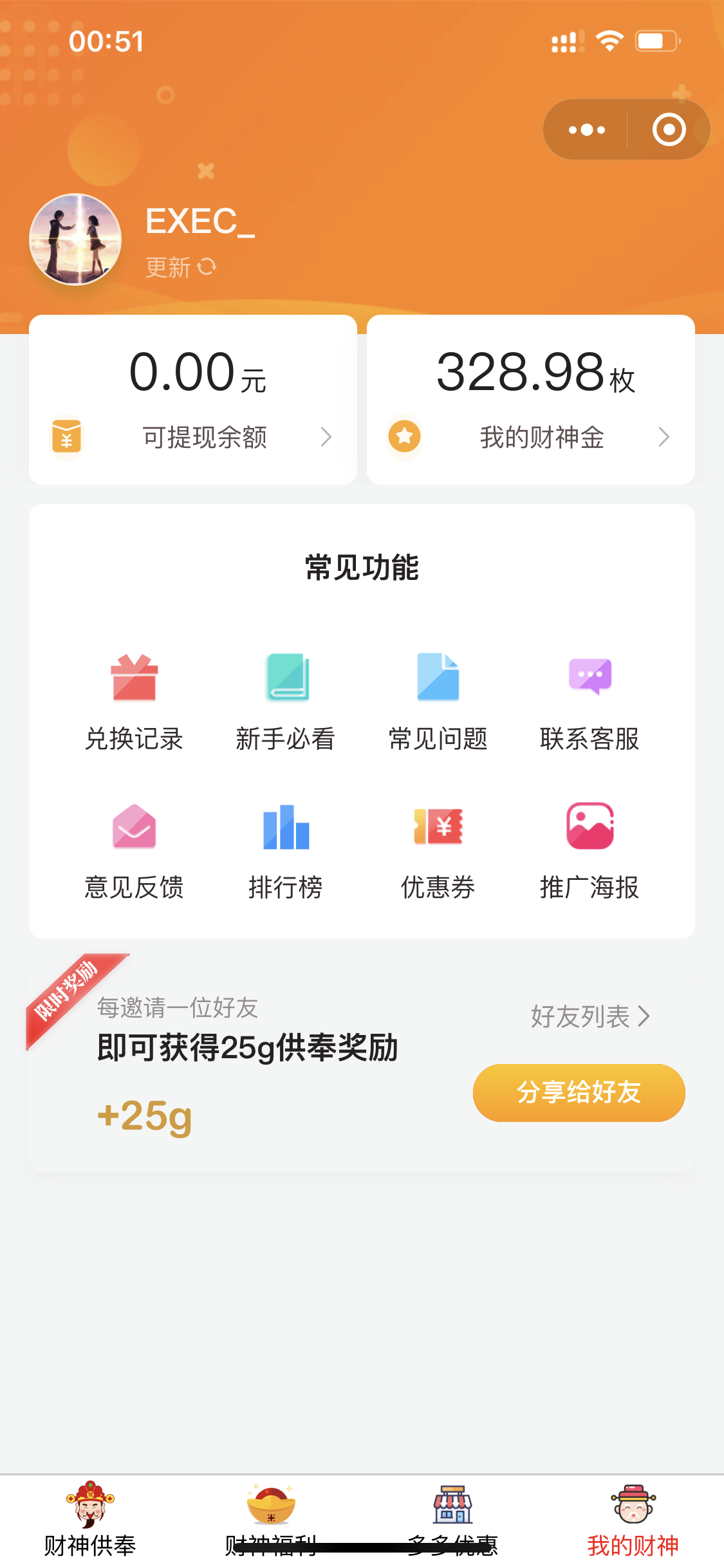
Task: Open 可提现余额 balance card
Action: [x=193, y=400]
